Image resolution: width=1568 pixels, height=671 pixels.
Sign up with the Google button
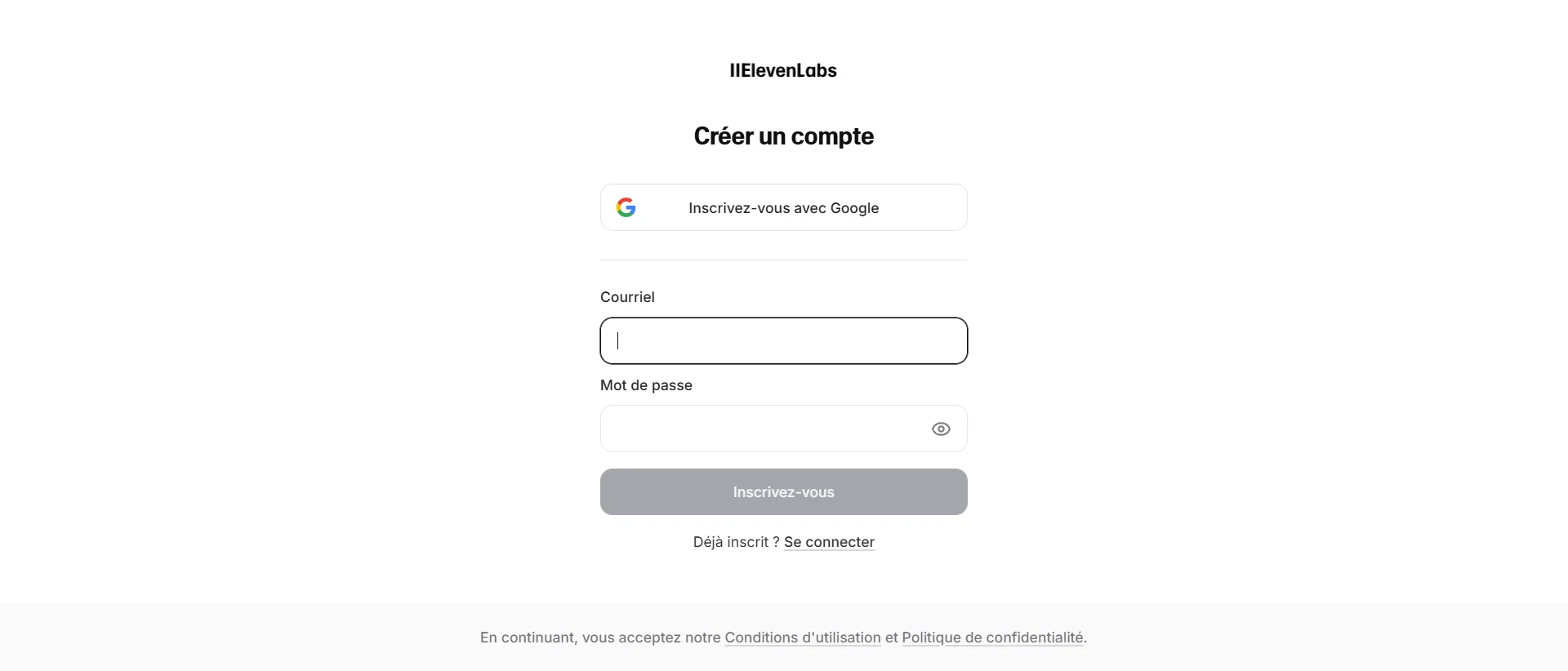[783, 207]
